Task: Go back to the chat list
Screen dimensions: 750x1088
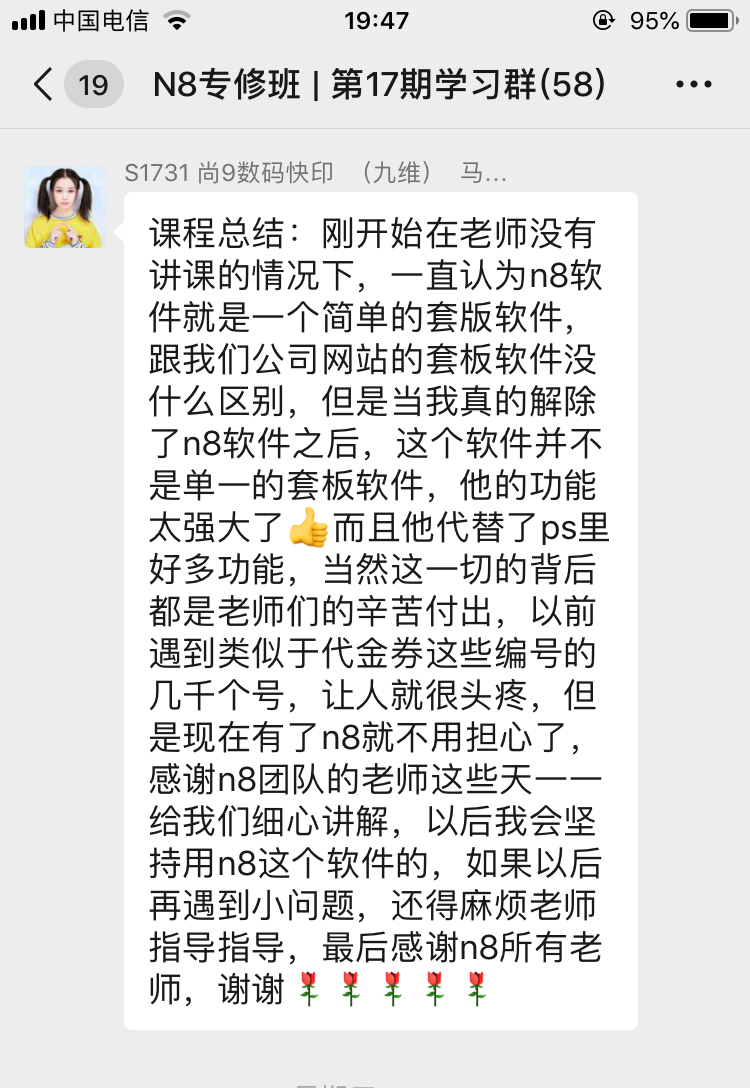Action: coord(43,85)
